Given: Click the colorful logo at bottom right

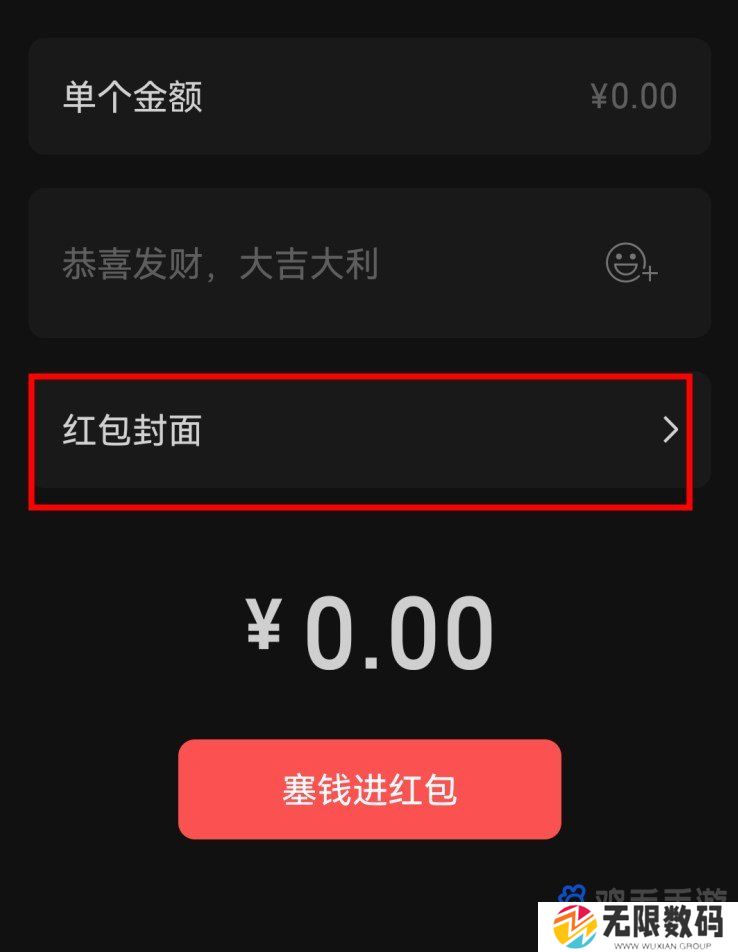Looking at the screenshot, I should (x=575, y=926).
